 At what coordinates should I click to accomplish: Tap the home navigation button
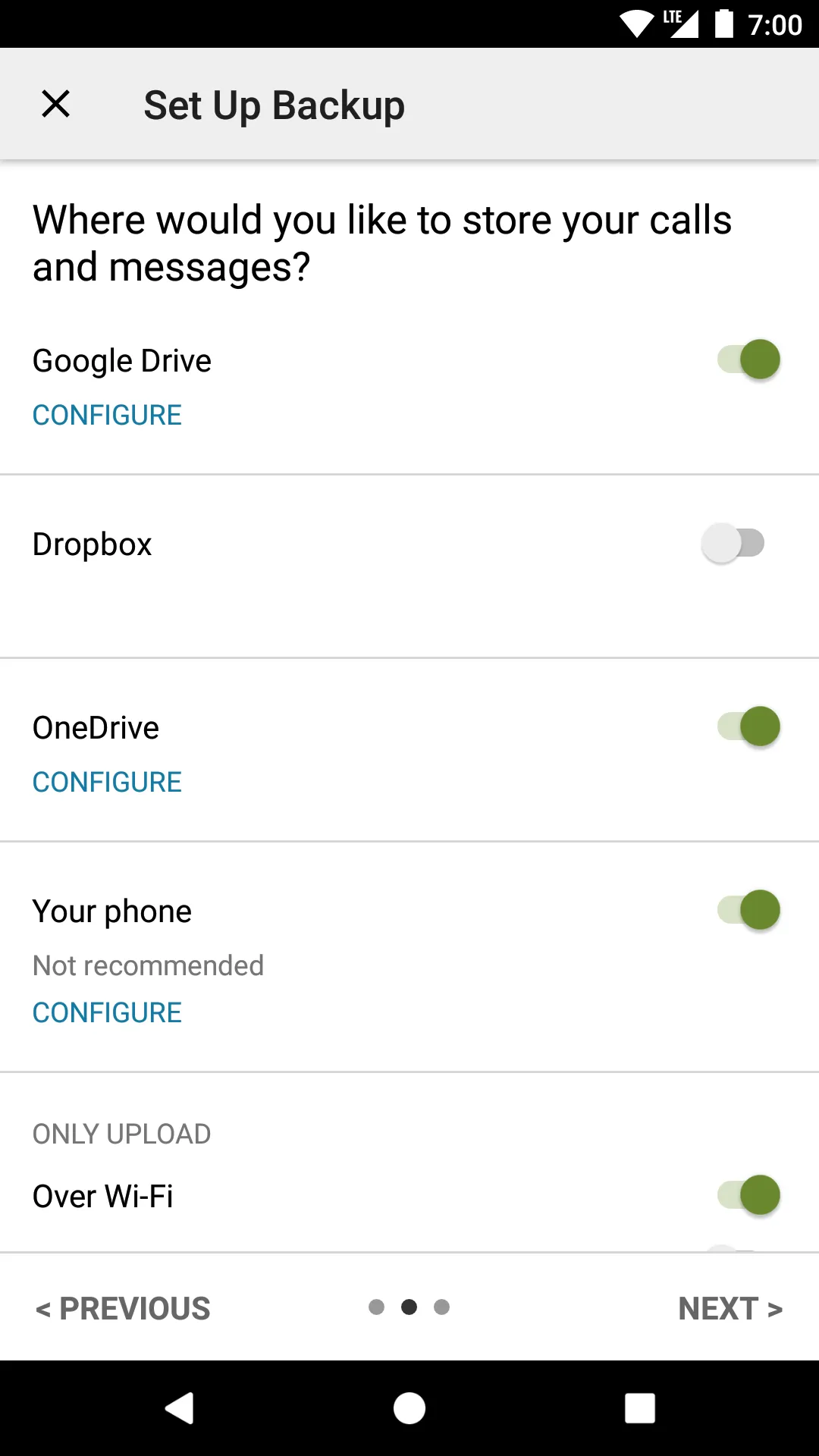coord(409,1408)
